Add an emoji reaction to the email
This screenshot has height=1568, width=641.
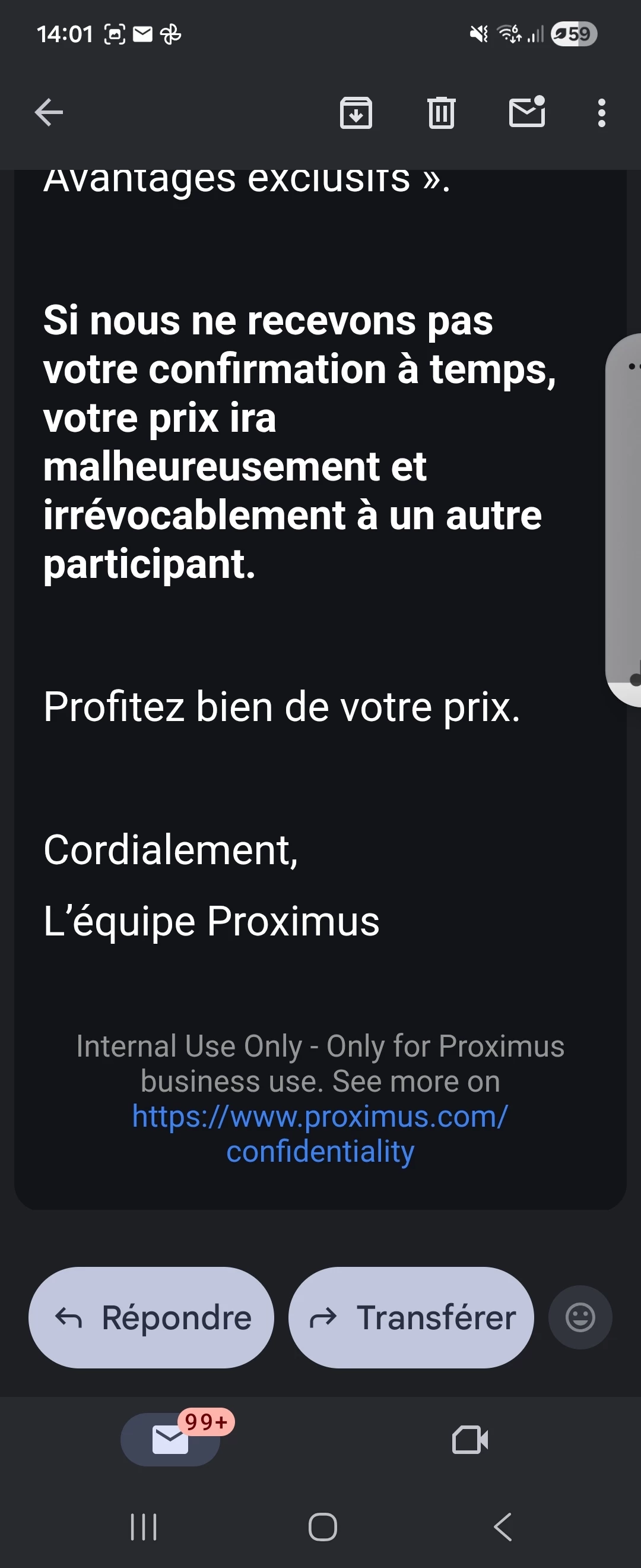tap(580, 1318)
